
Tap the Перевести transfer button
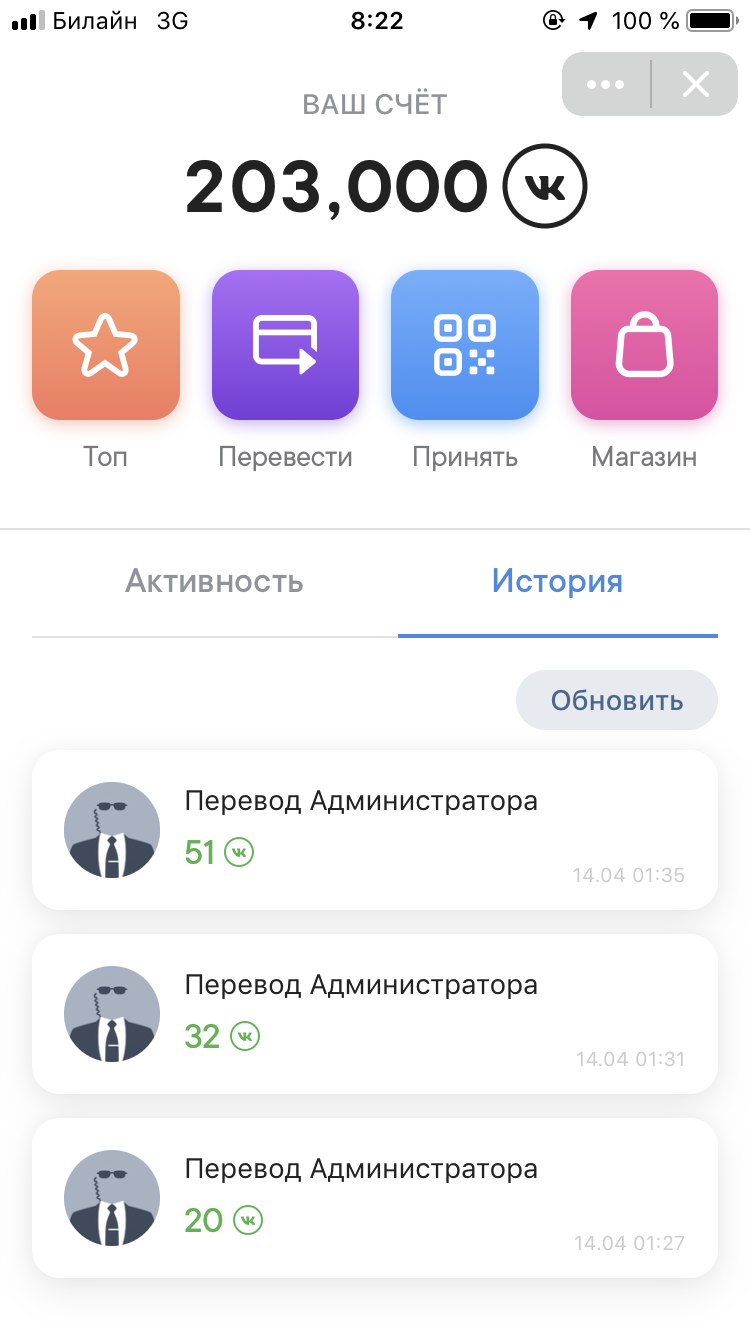coord(285,345)
